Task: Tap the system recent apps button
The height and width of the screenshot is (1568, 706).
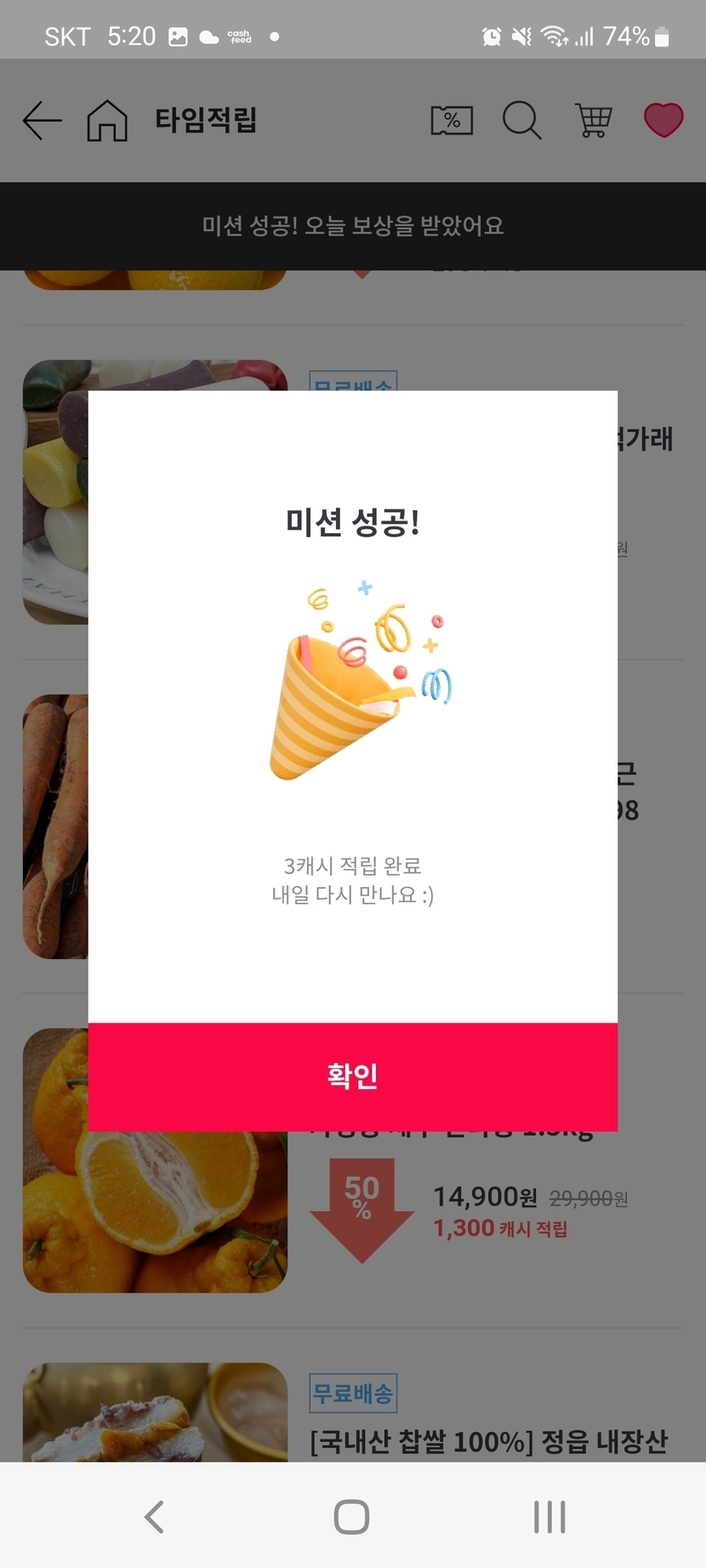Action: (x=549, y=1516)
